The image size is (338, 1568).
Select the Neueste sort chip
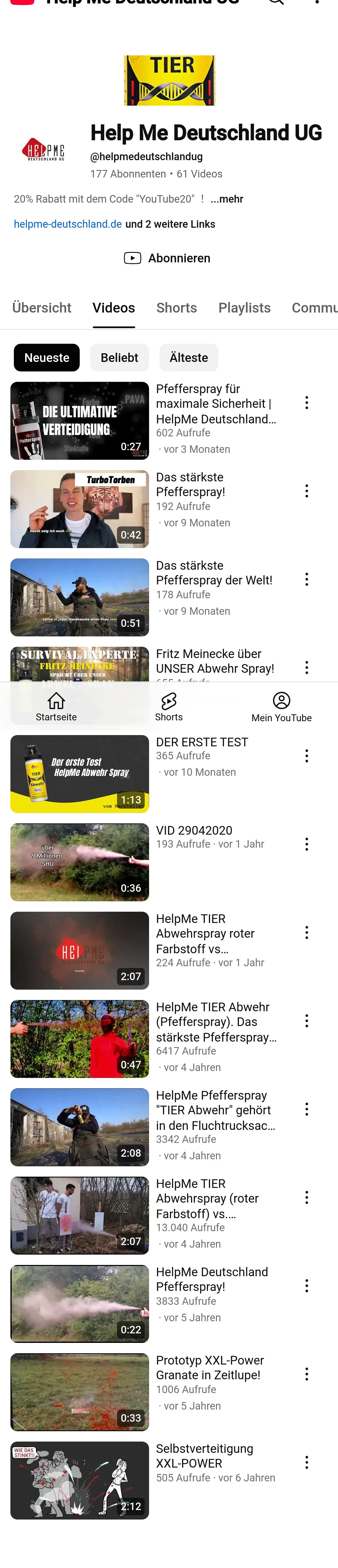(x=47, y=358)
